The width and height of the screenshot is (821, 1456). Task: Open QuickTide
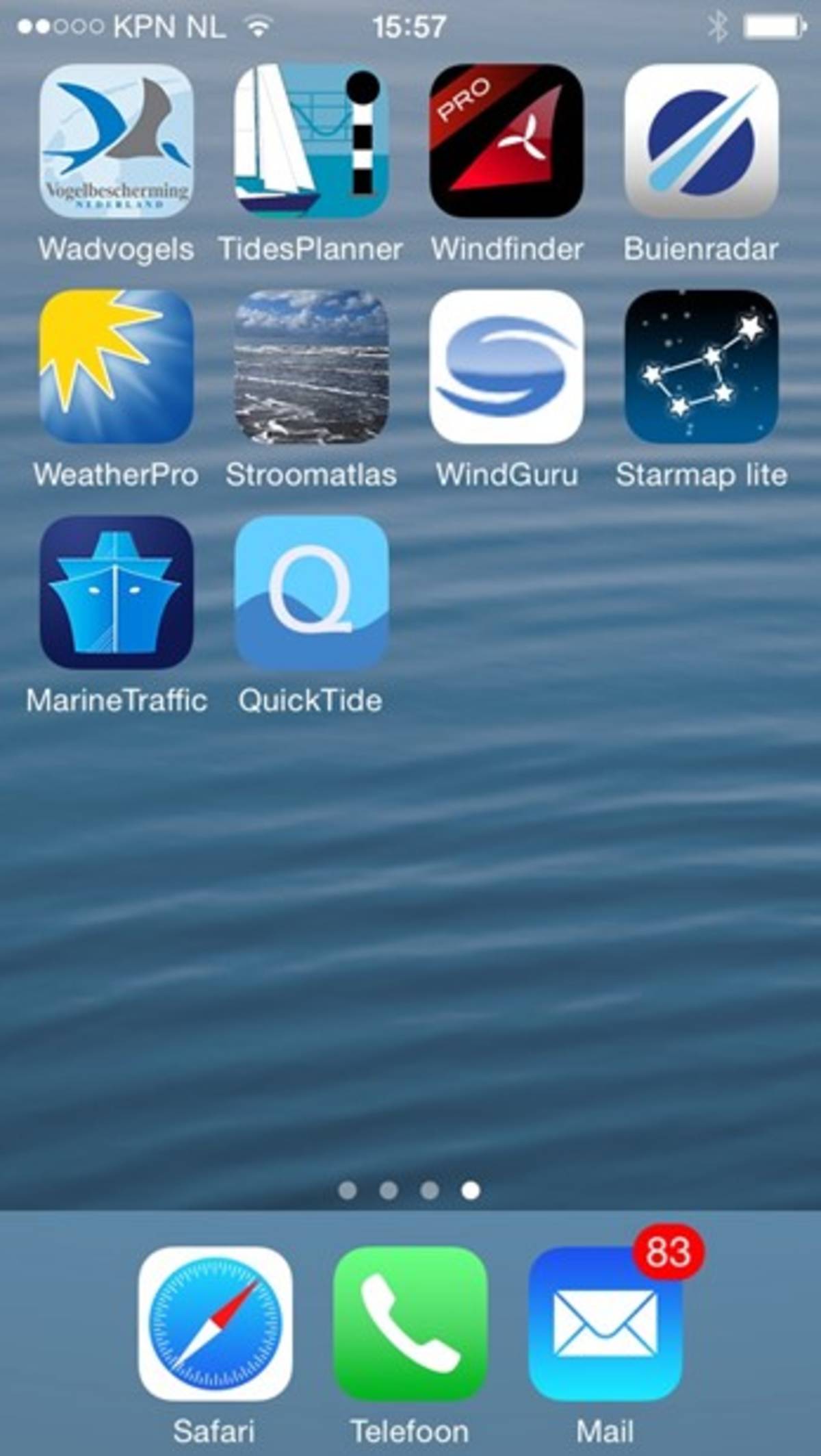[311, 593]
